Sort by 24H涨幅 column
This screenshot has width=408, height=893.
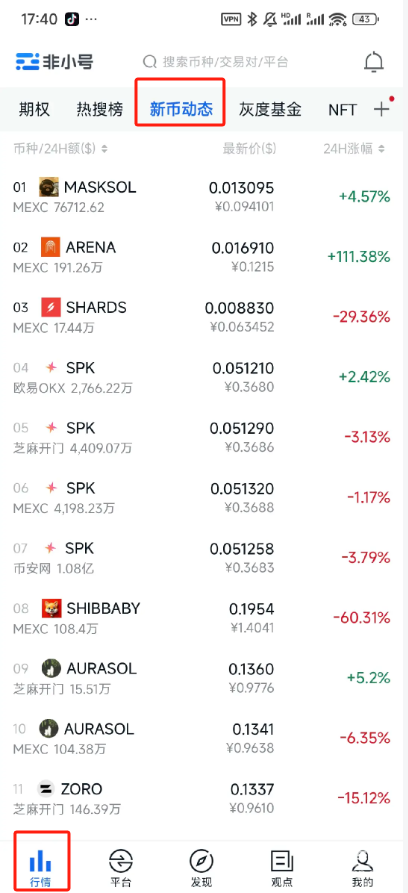[x=354, y=149]
